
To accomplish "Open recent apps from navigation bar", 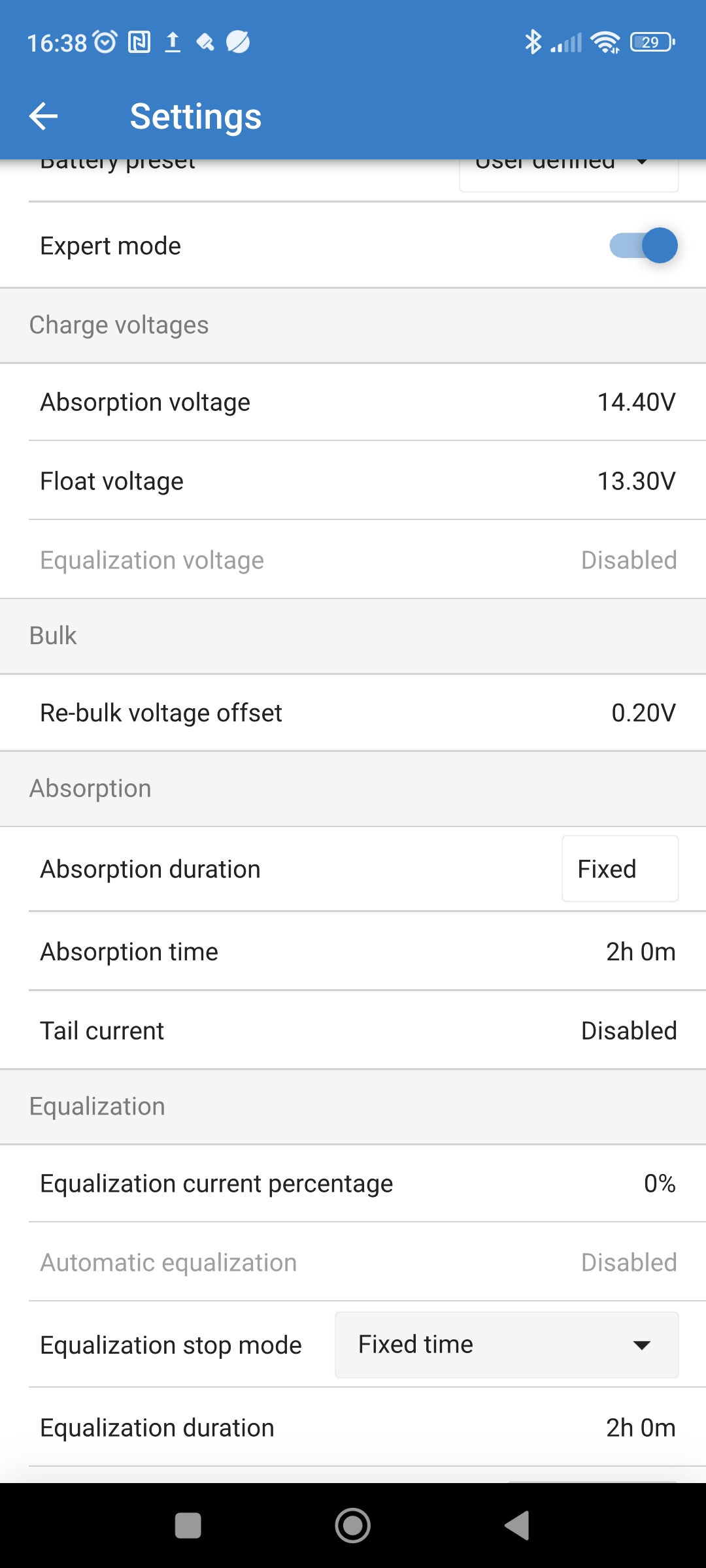I will [x=188, y=1526].
